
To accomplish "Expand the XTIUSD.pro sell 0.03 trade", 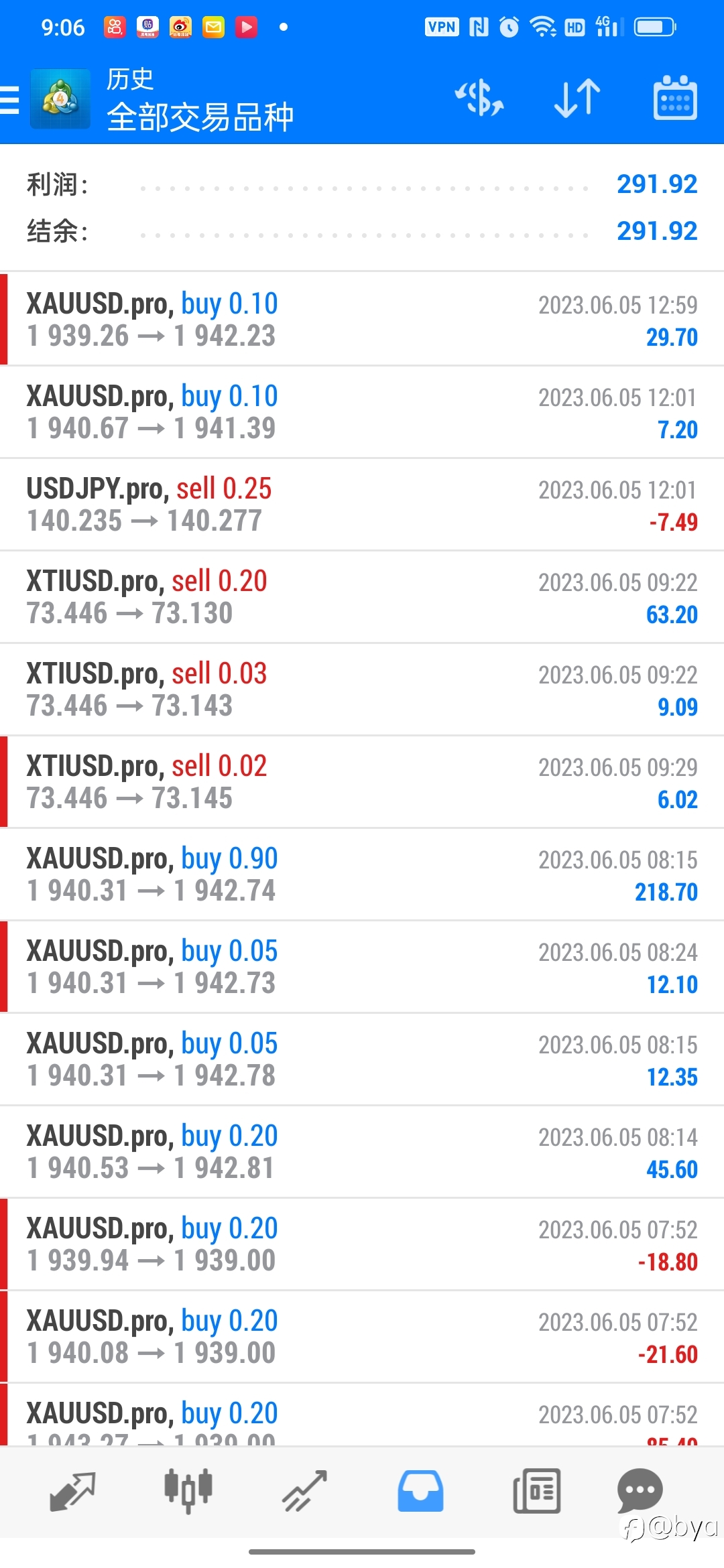I will pyautogui.click(x=362, y=689).
